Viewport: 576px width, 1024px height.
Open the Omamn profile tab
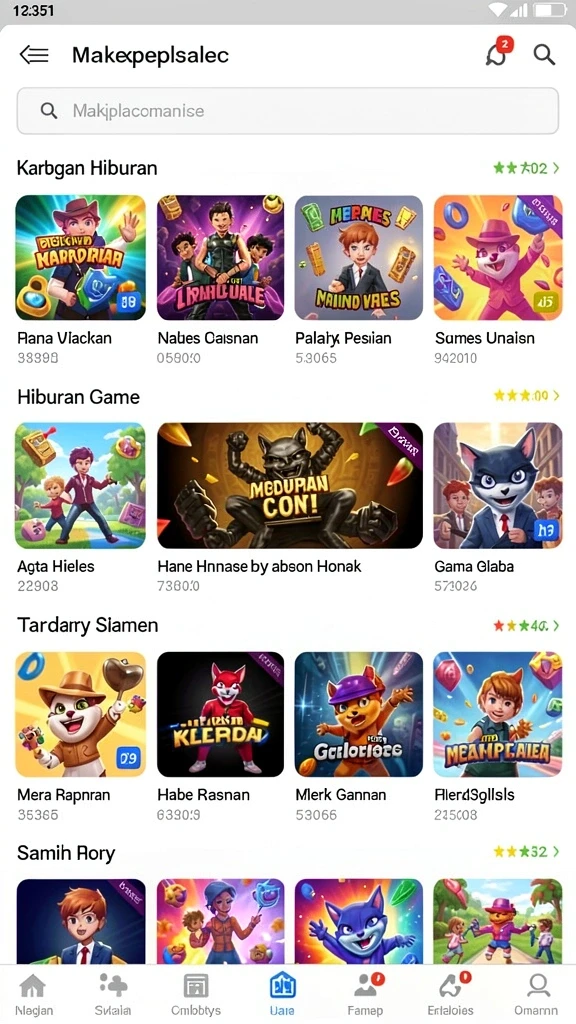tap(536, 994)
